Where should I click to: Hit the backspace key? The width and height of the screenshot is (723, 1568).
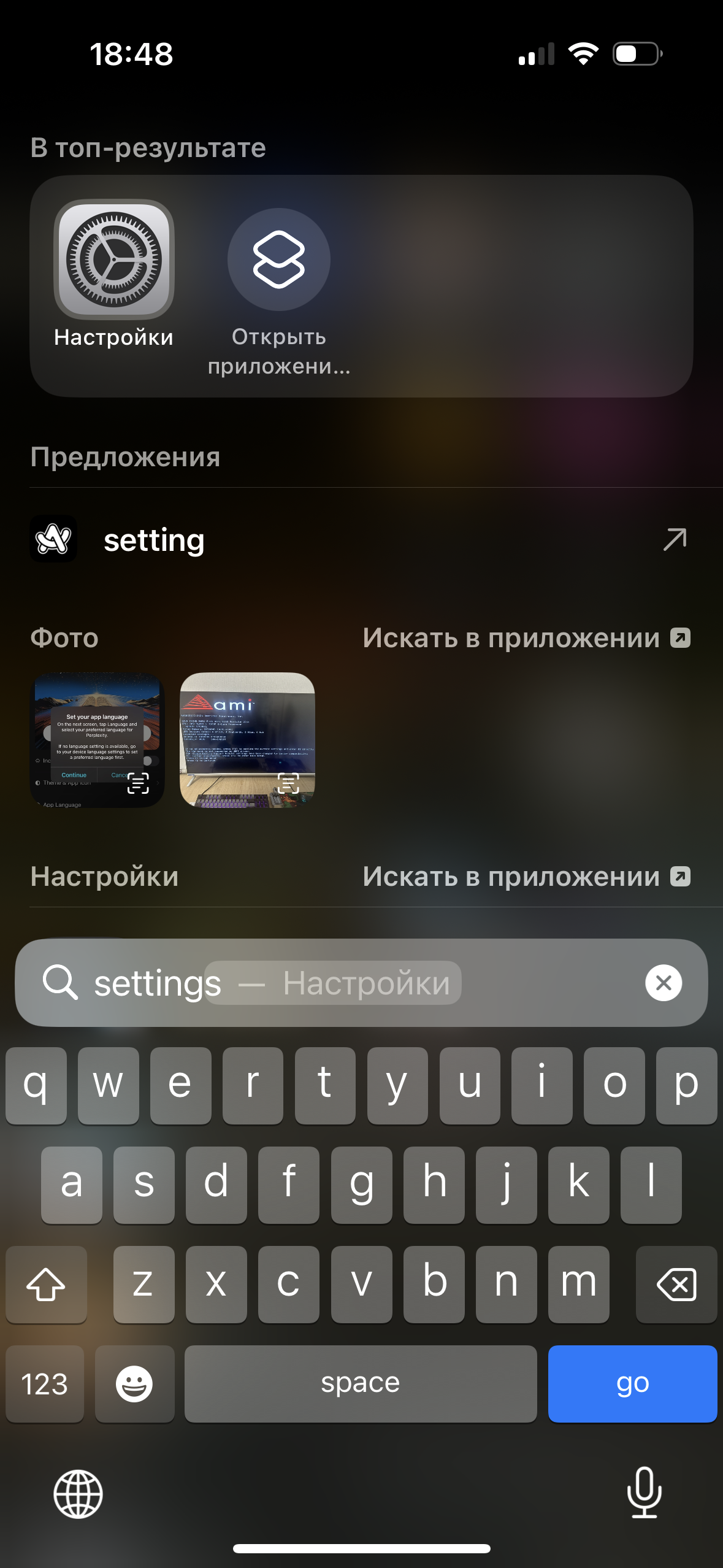[x=676, y=1284]
